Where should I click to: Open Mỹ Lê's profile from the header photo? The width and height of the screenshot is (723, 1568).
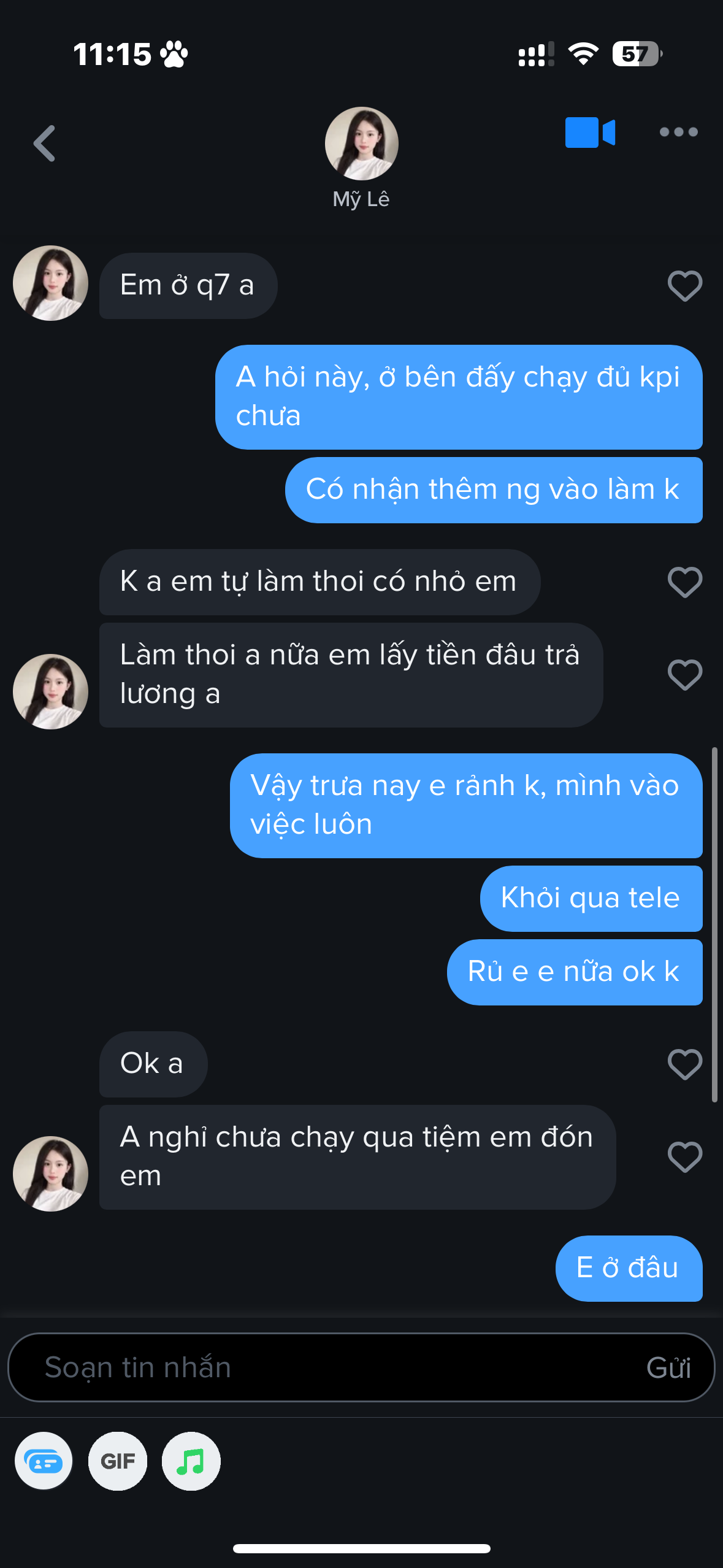coord(361,144)
